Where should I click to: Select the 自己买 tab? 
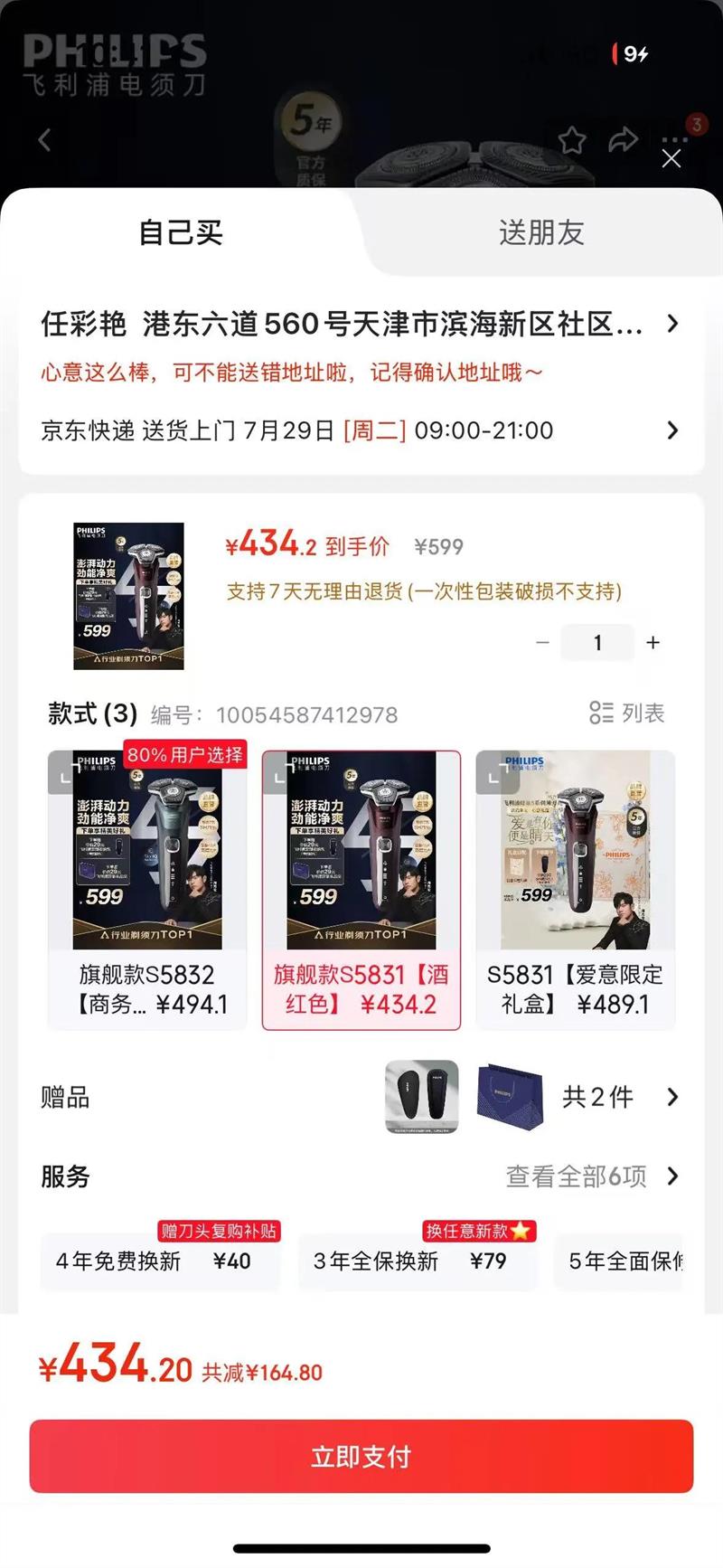pos(181,232)
